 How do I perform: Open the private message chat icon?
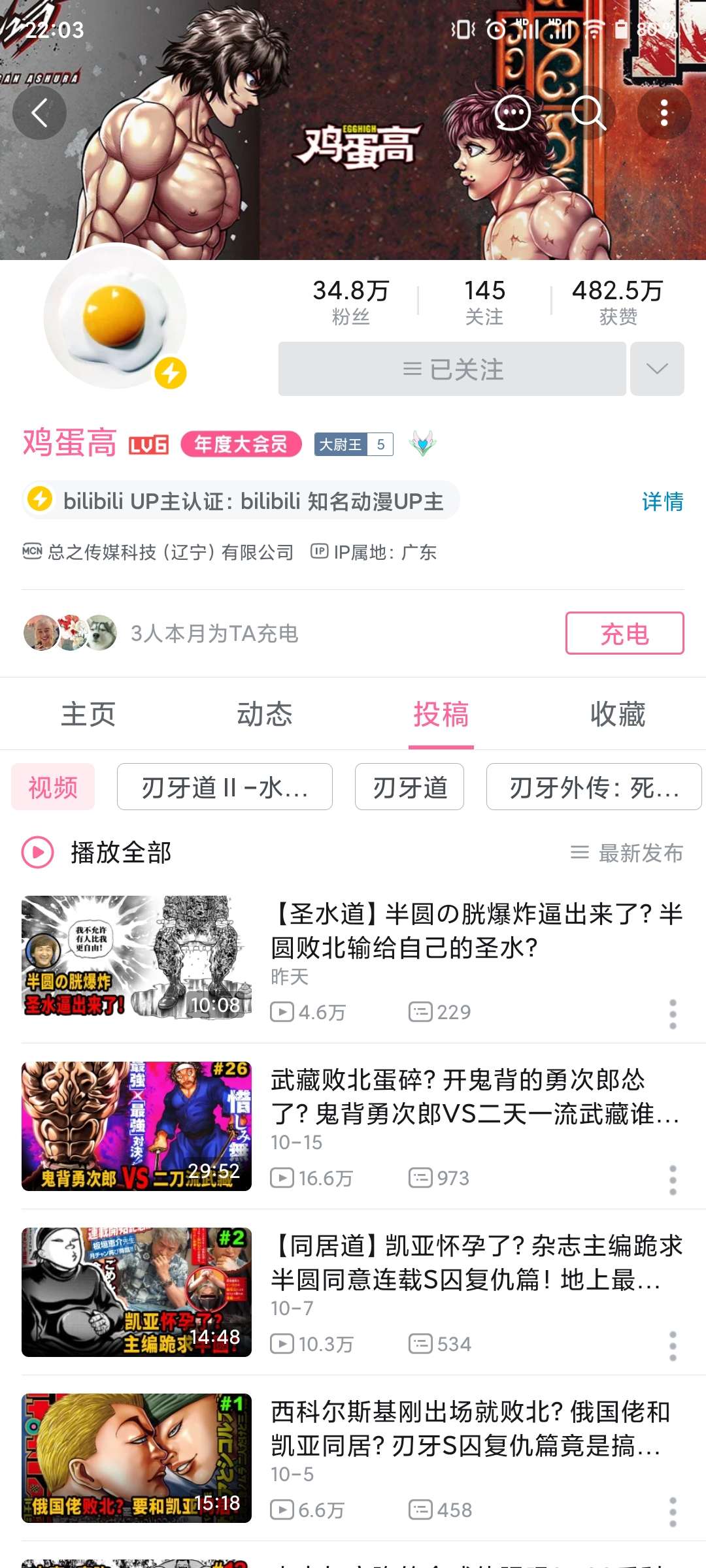tap(513, 113)
